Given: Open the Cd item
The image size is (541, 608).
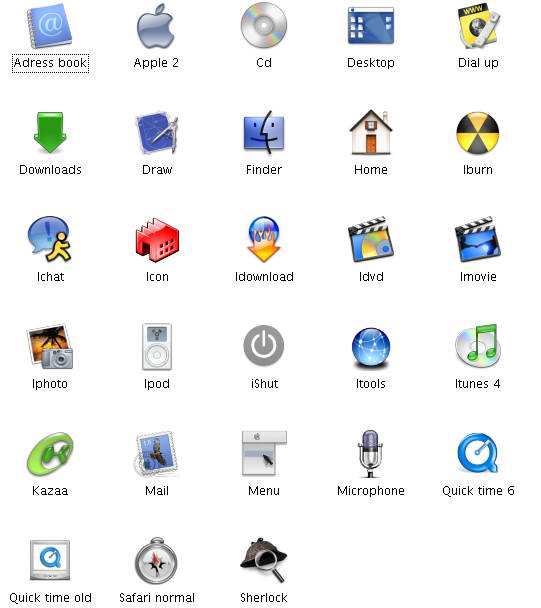Looking at the screenshot, I should pos(264,25).
